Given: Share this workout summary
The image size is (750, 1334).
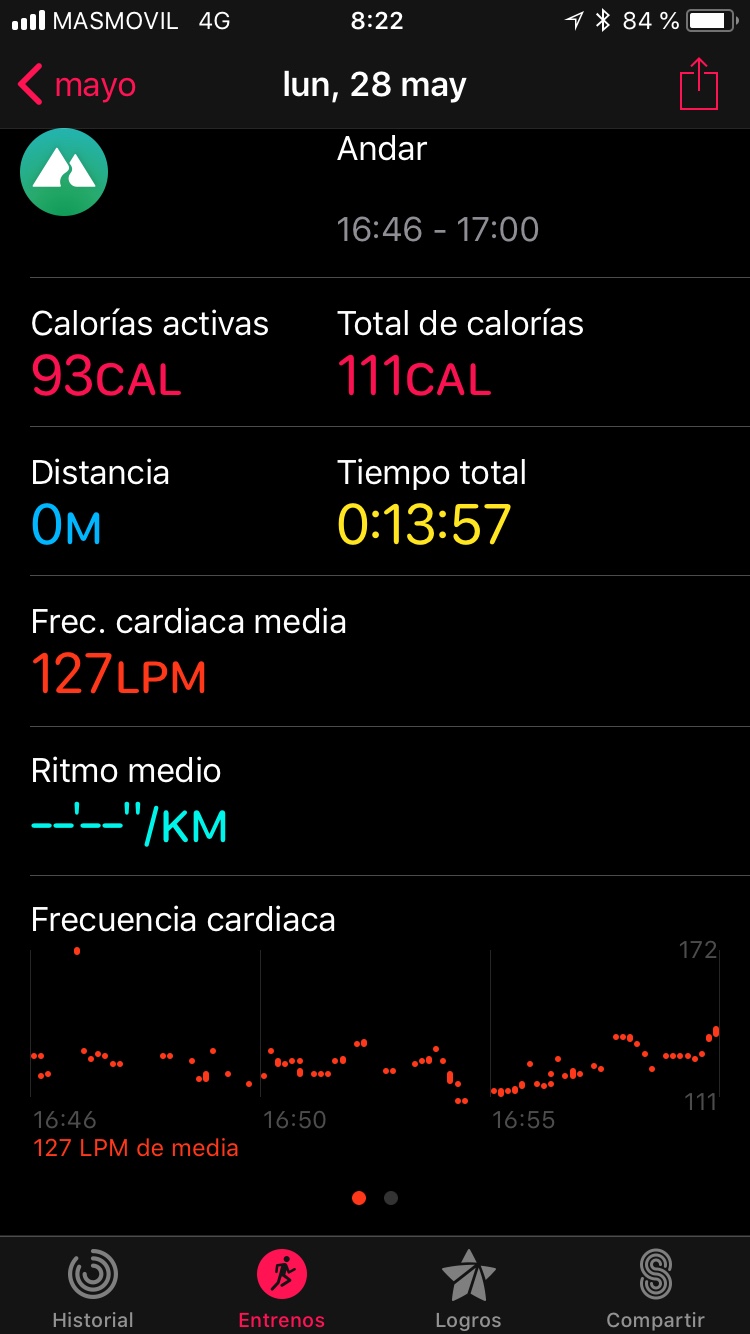Looking at the screenshot, I should coord(698,86).
